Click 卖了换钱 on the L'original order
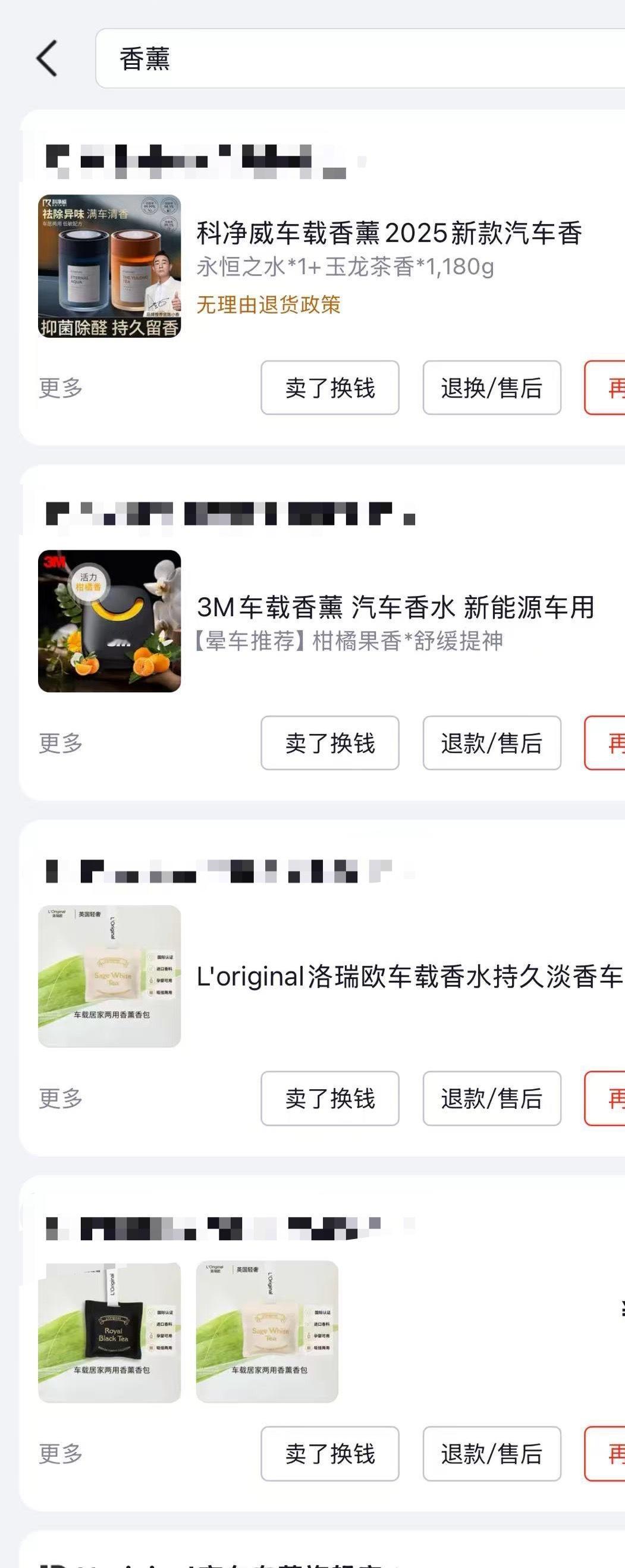 [329, 1098]
